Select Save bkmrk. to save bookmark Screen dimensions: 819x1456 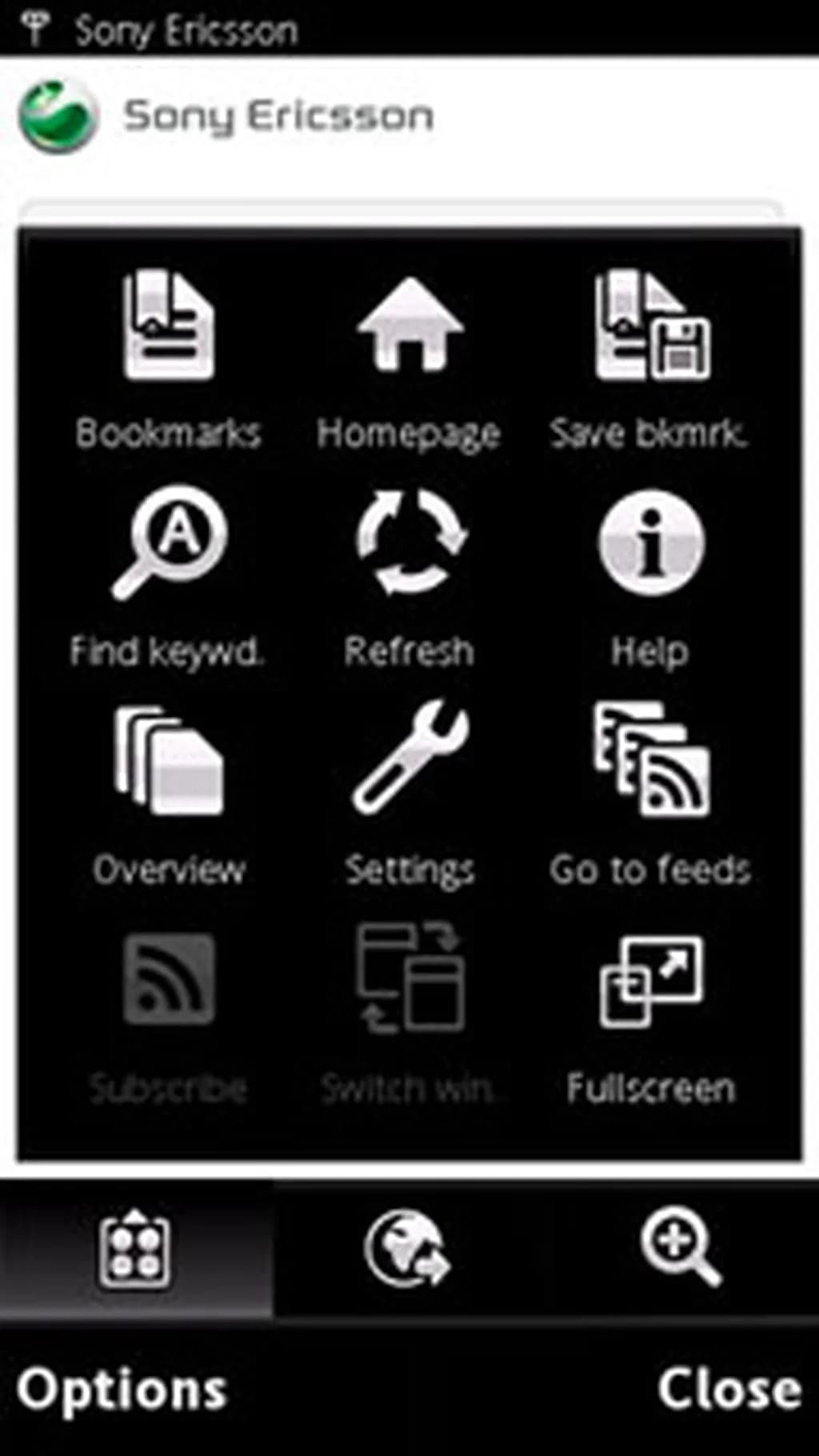pyautogui.click(x=649, y=360)
